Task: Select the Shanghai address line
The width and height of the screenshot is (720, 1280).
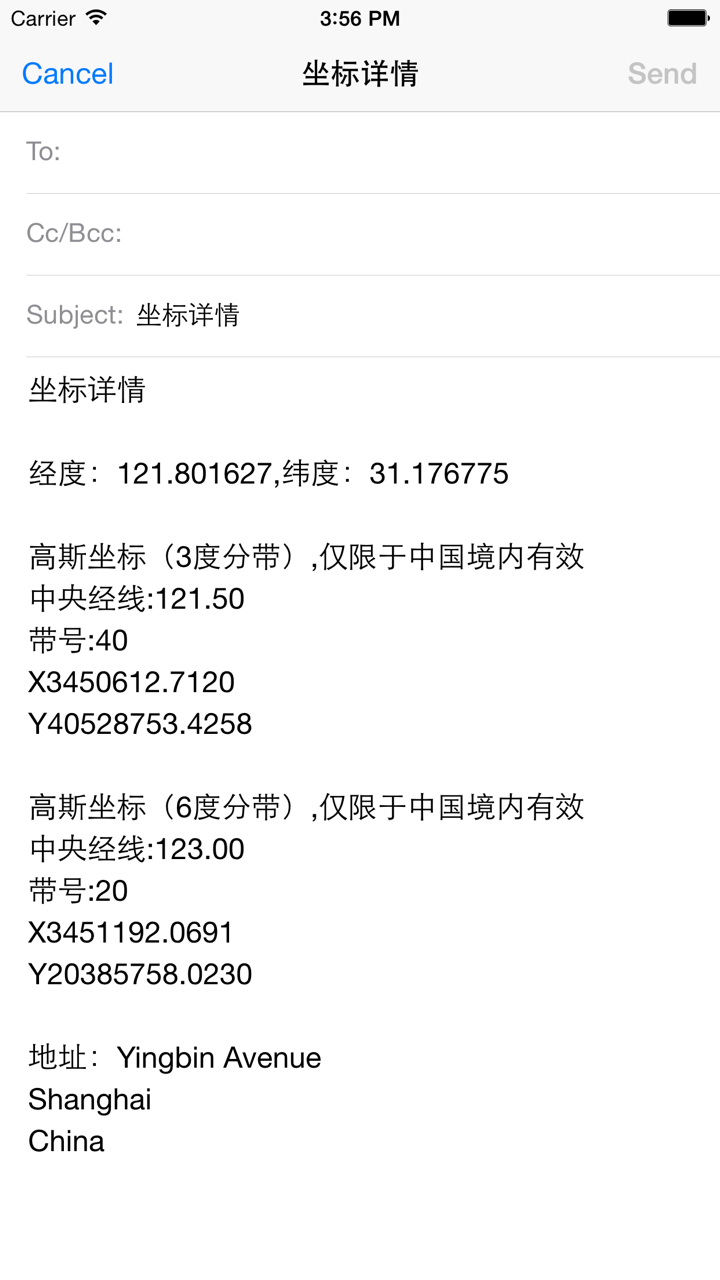Action: (89, 1099)
